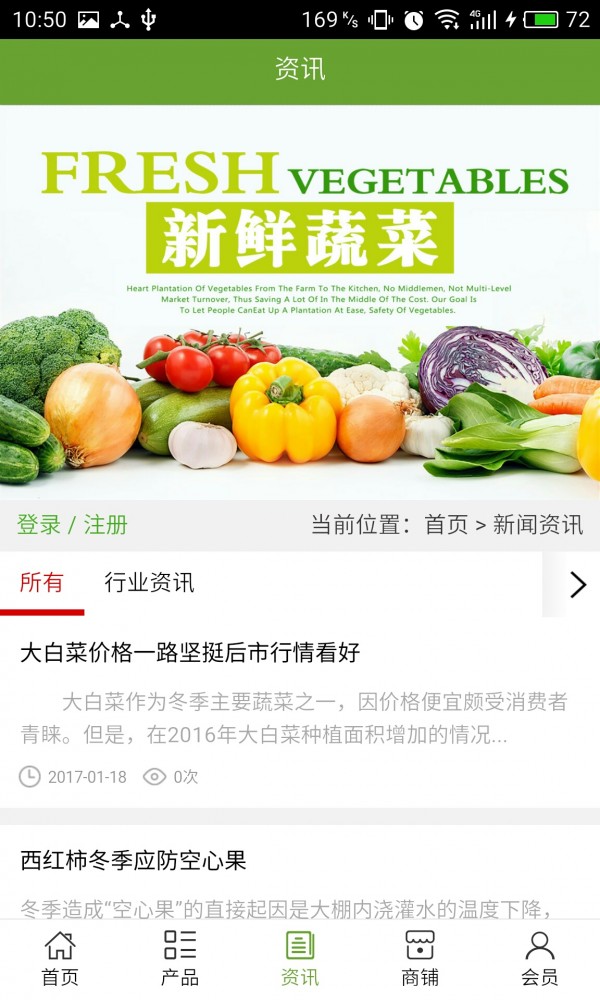Open the 商铺 bottom tab

pos(420,958)
